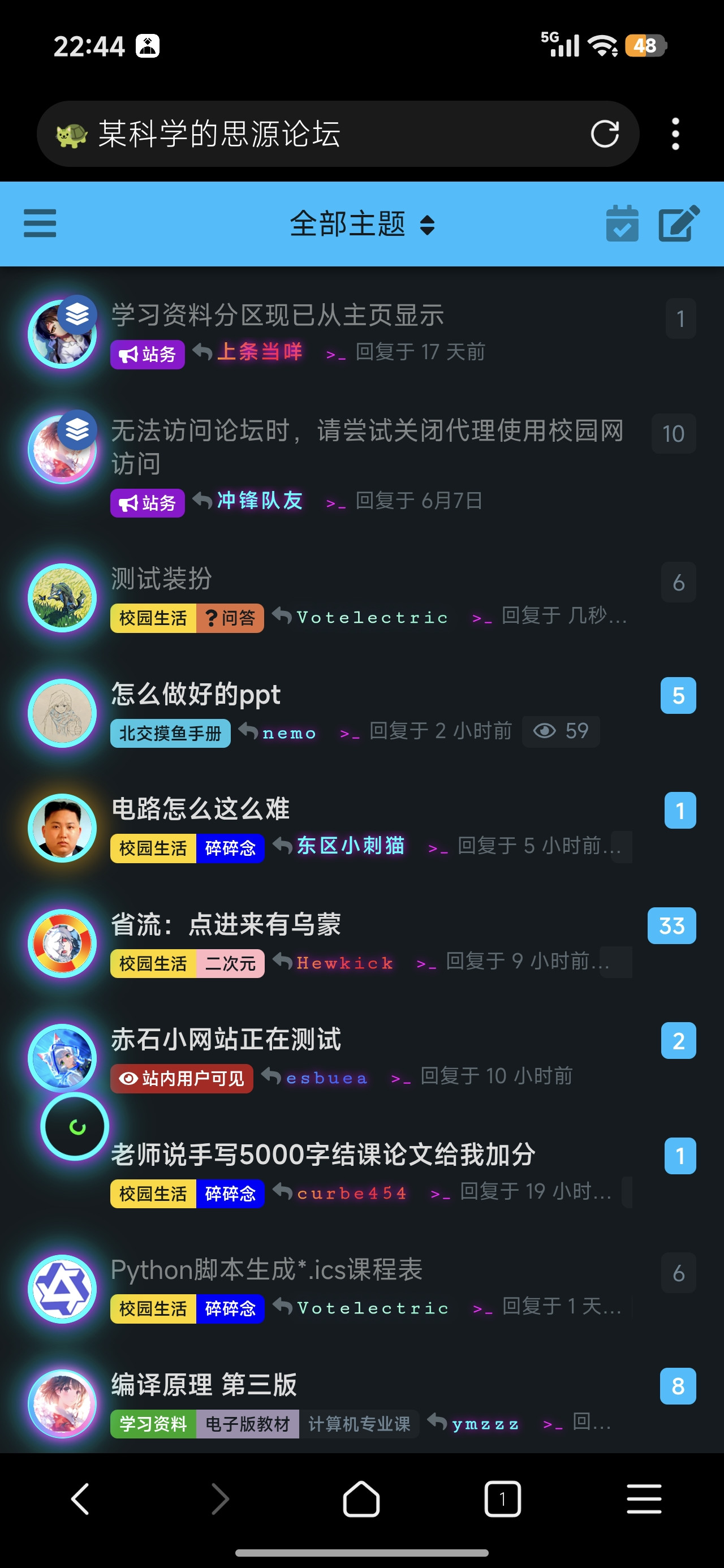Open thread 老师说手写5000字结课论文给我加分
Screen dimensions: 724x1568
click(323, 1154)
